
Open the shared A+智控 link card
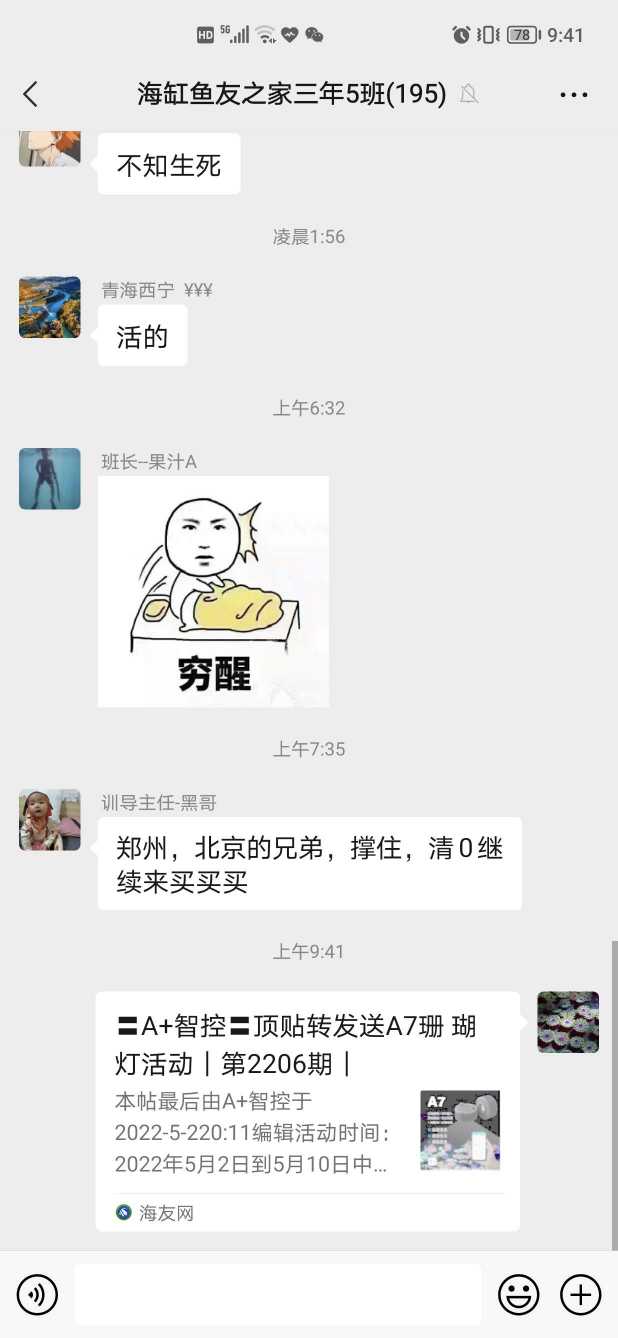coord(307,1110)
